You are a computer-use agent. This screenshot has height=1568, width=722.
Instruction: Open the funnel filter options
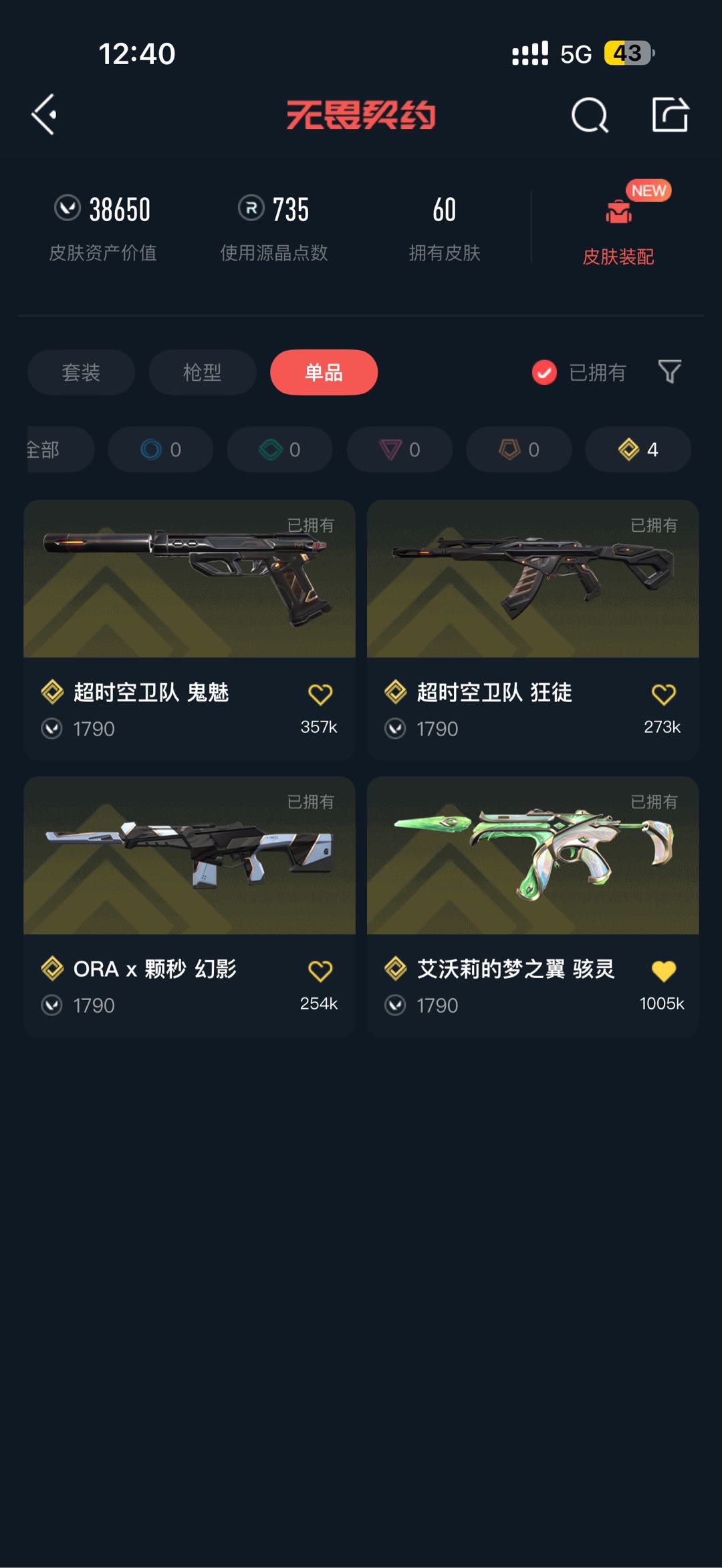pyautogui.click(x=669, y=371)
